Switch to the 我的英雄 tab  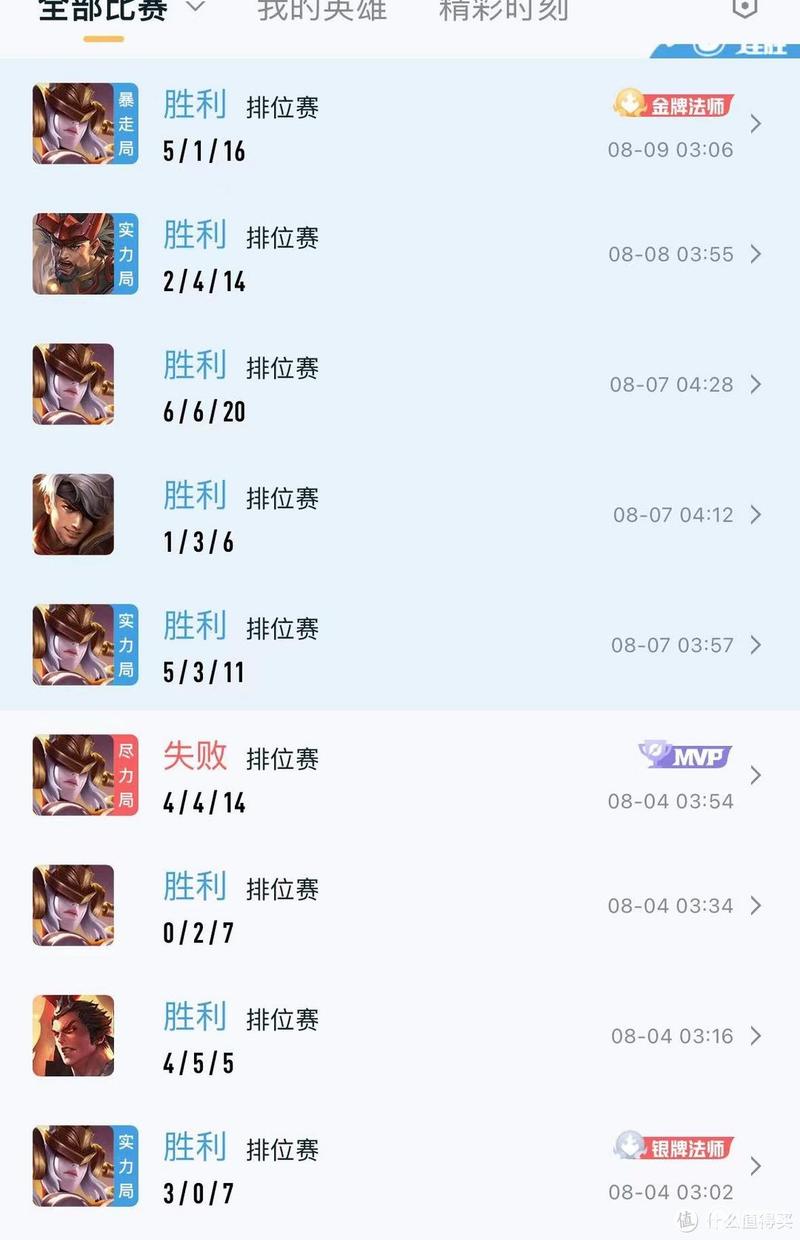click(322, 10)
